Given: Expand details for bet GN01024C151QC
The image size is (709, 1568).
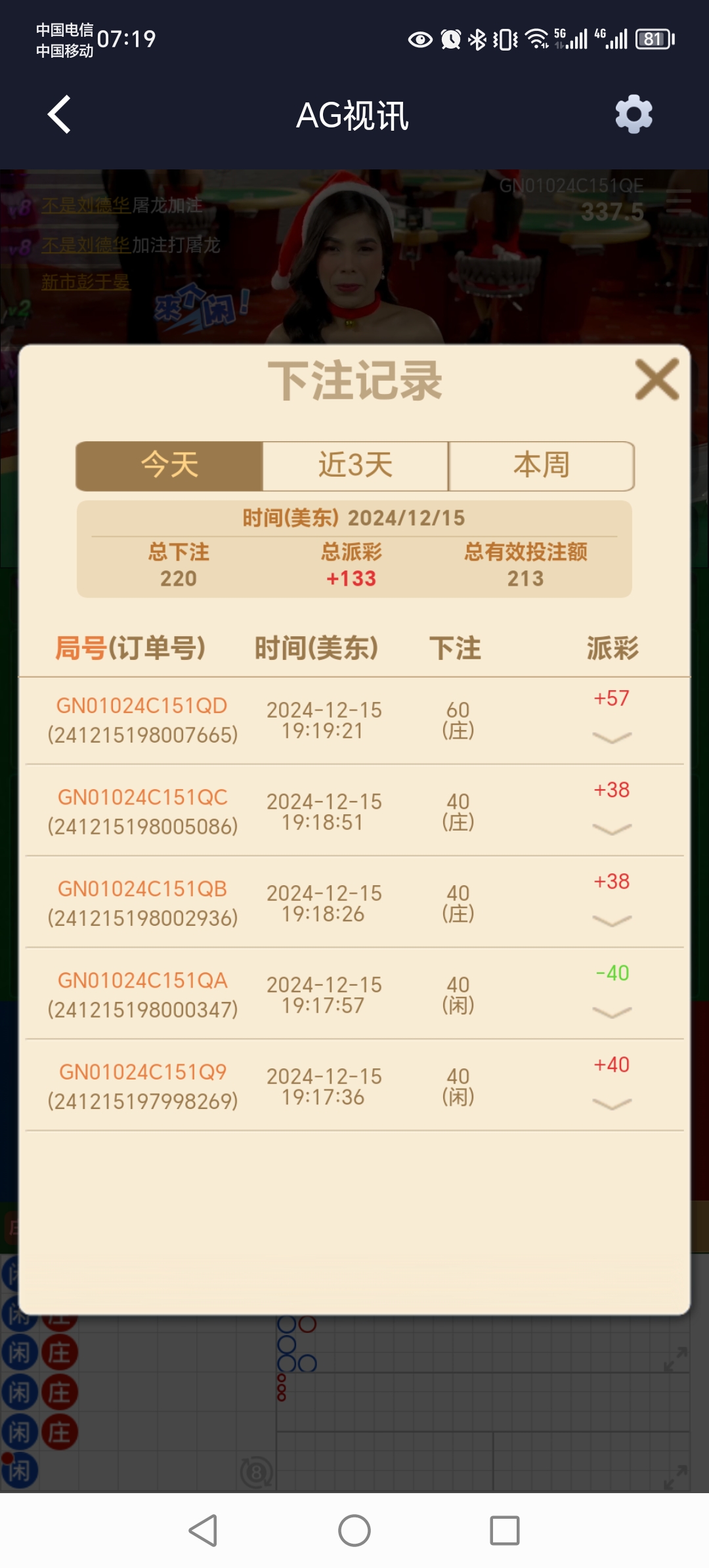Looking at the screenshot, I should pos(612,829).
